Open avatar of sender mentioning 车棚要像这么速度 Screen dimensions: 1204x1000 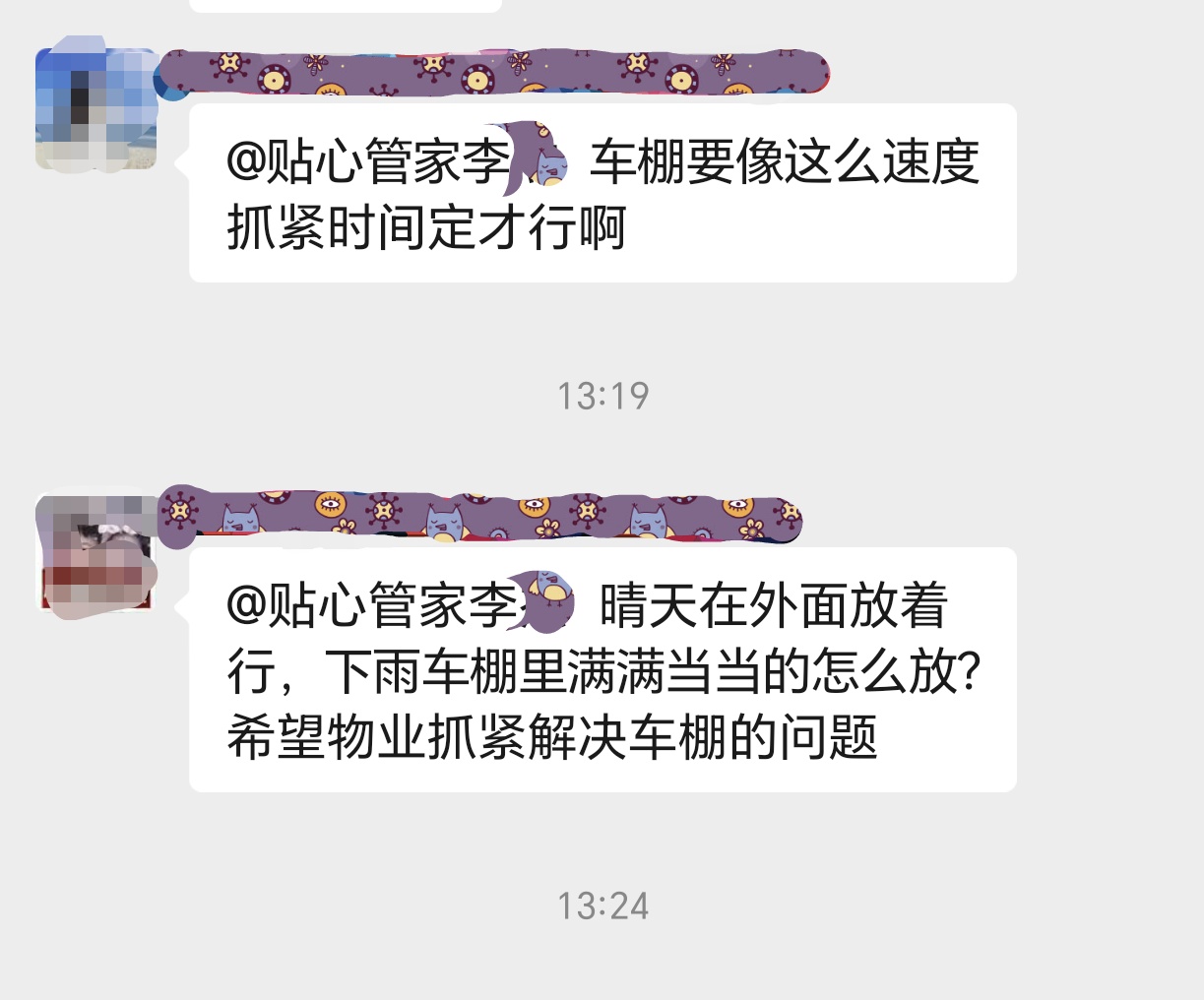point(95,107)
